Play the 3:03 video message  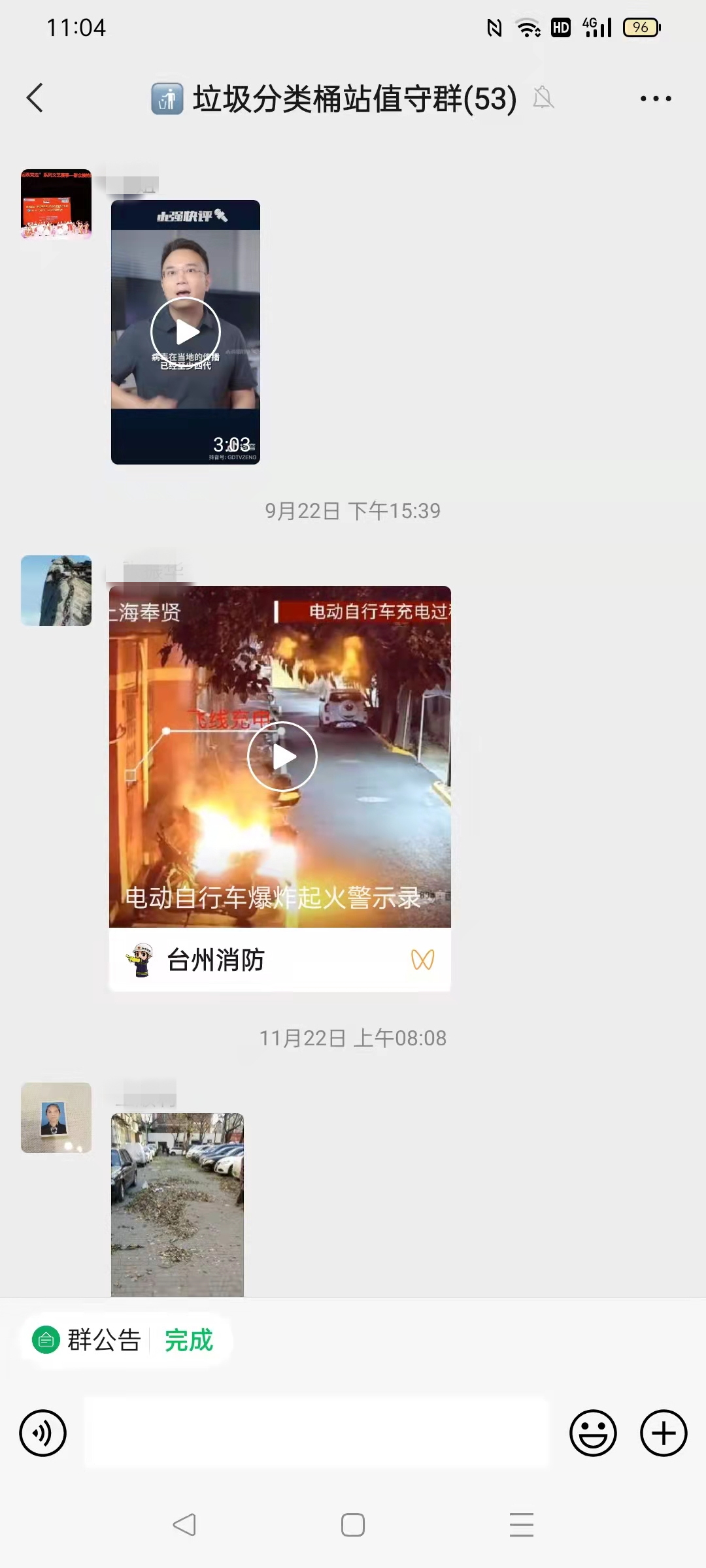tap(186, 332)
